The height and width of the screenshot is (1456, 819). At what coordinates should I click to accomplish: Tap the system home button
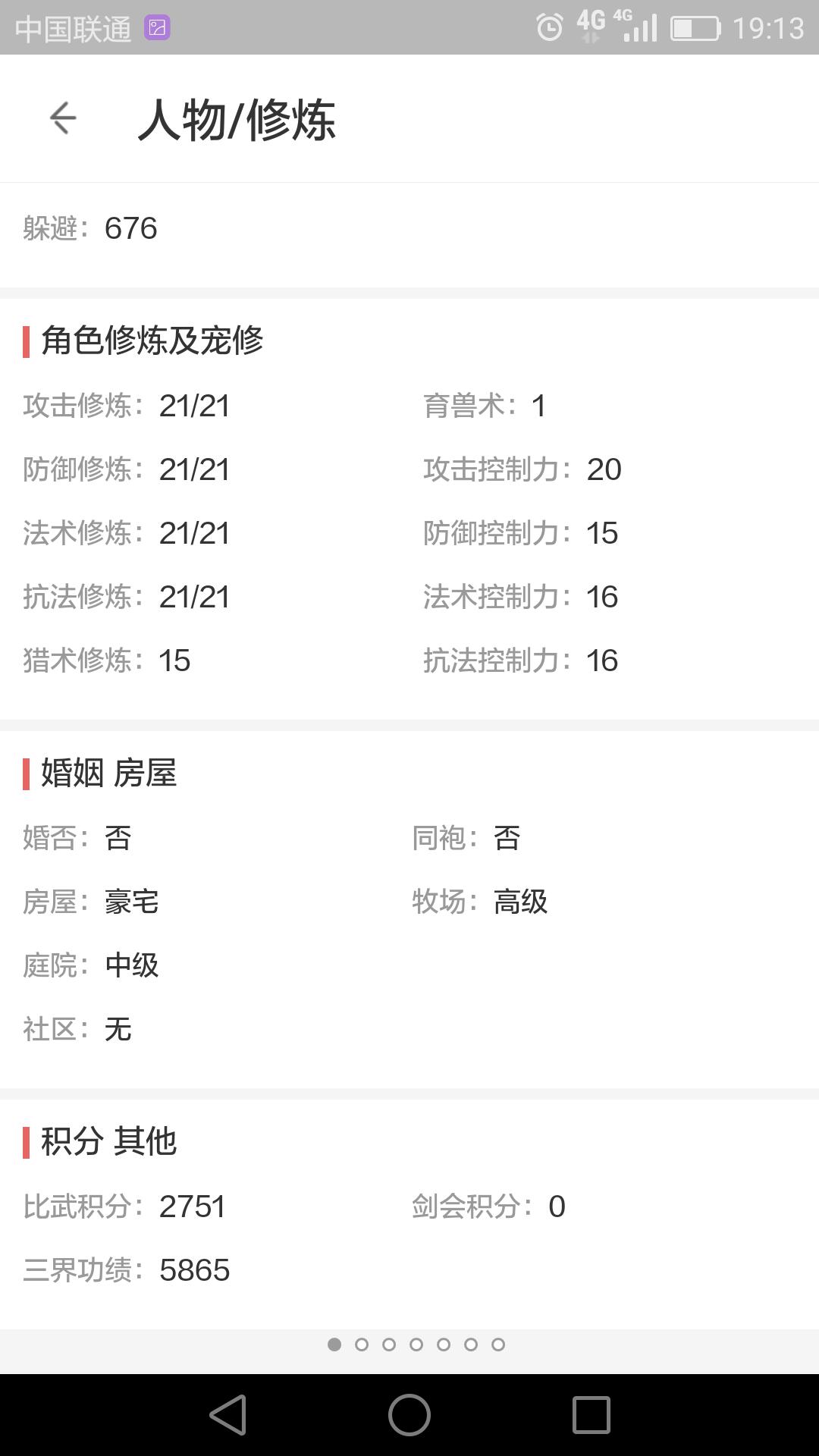click(x=409, y=1415)
